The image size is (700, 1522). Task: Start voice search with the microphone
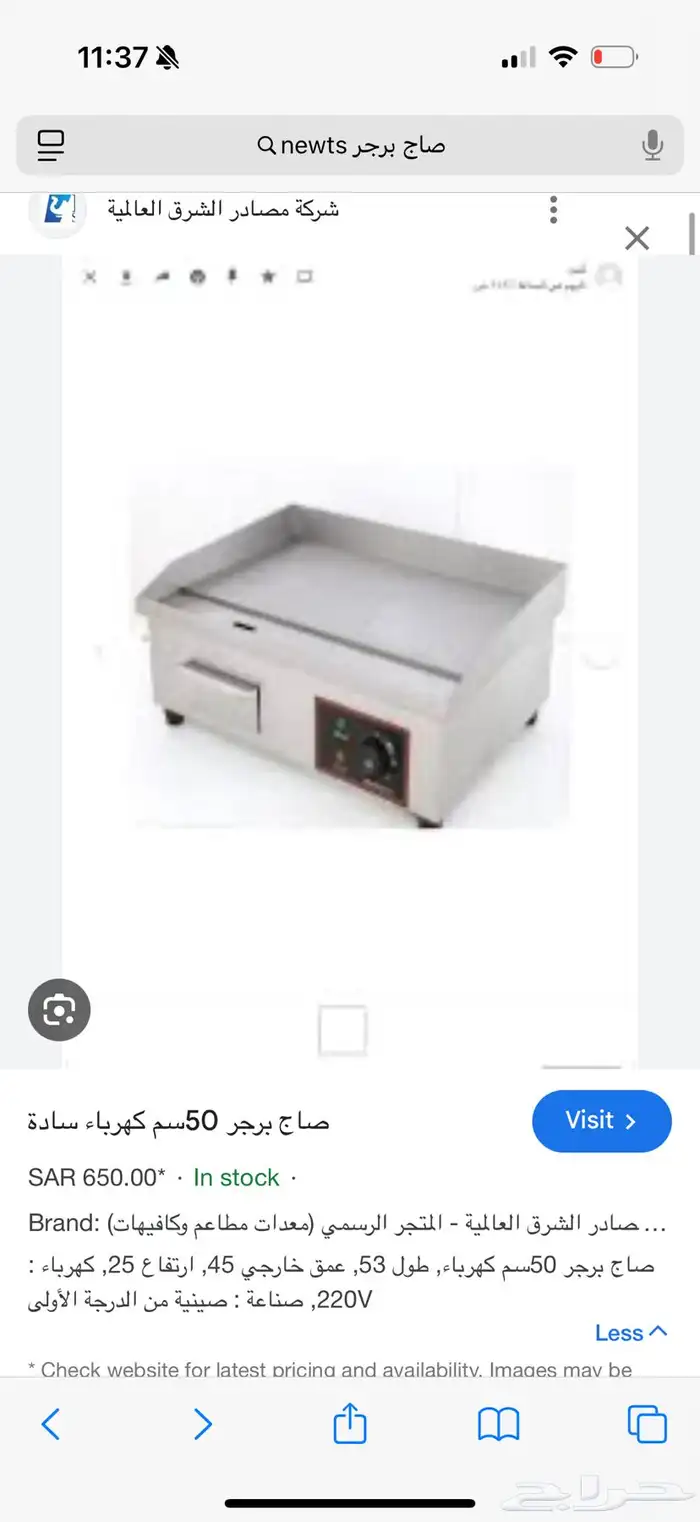point(652,146)
